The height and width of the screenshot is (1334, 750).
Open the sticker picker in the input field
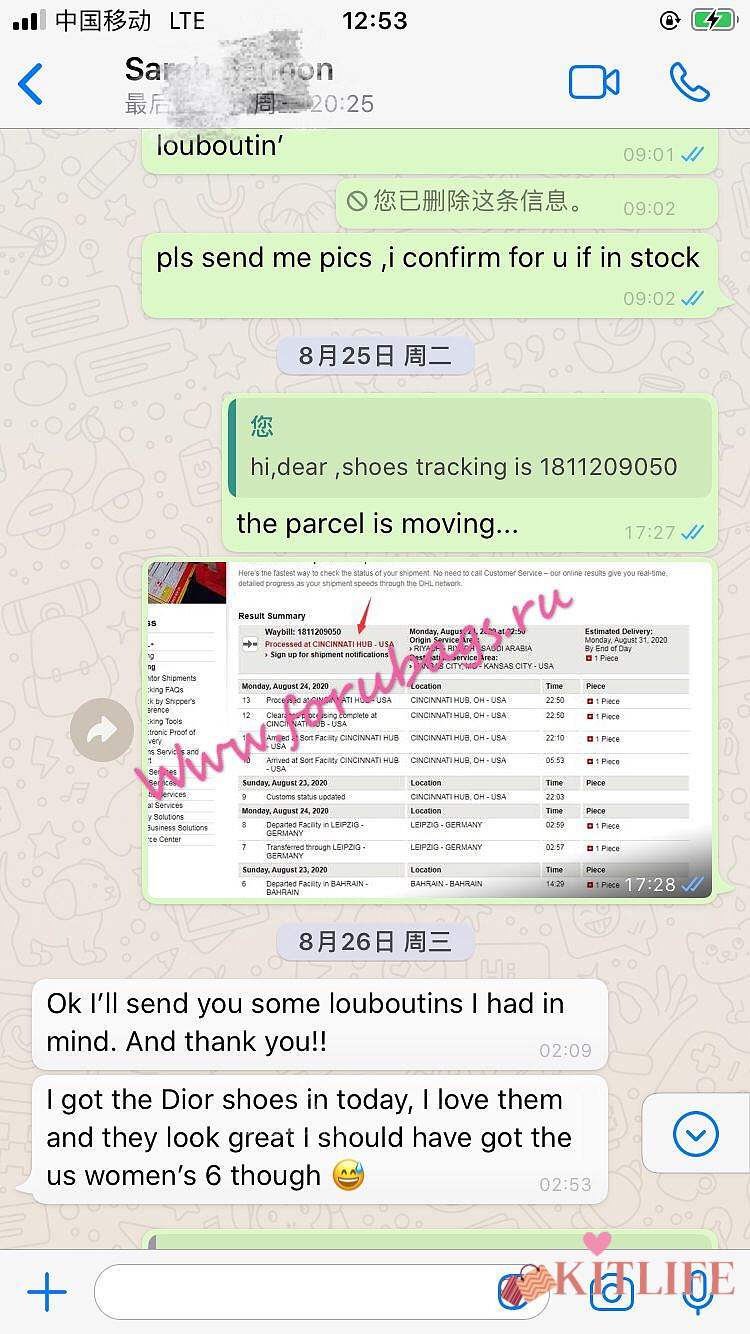[519, 1293]
